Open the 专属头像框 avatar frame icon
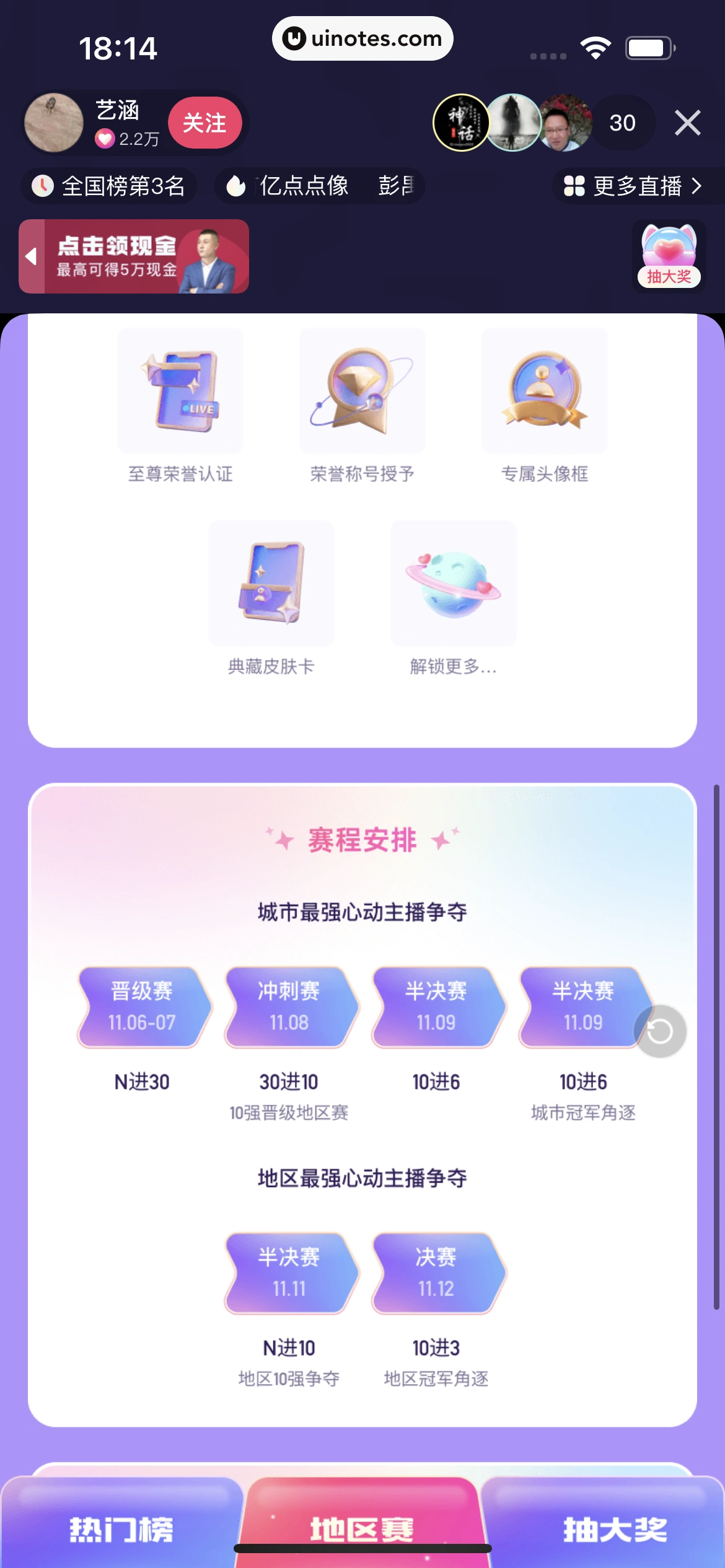This screenshot has width=725, height=1568. [543, 391]
